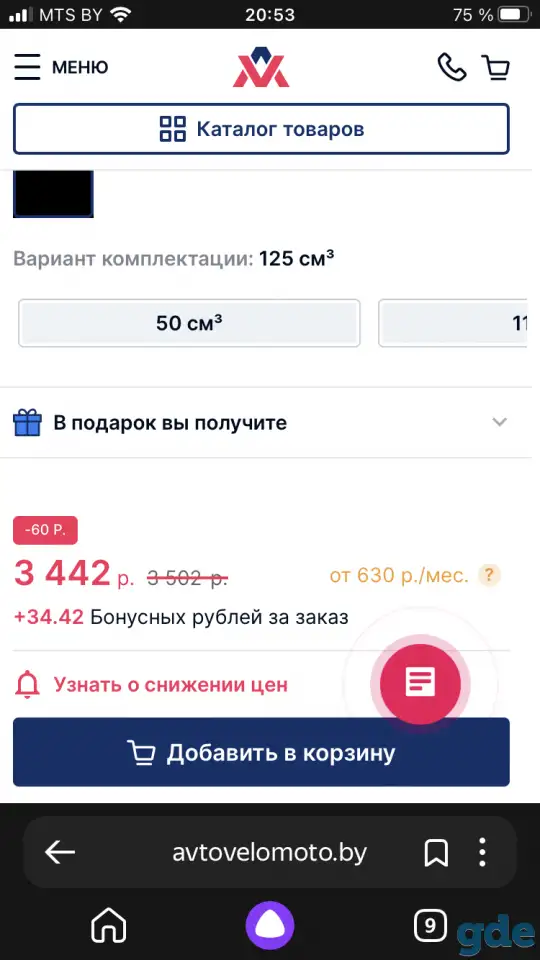Tap Узнать о снижении цен

click(x=151, y=684)
